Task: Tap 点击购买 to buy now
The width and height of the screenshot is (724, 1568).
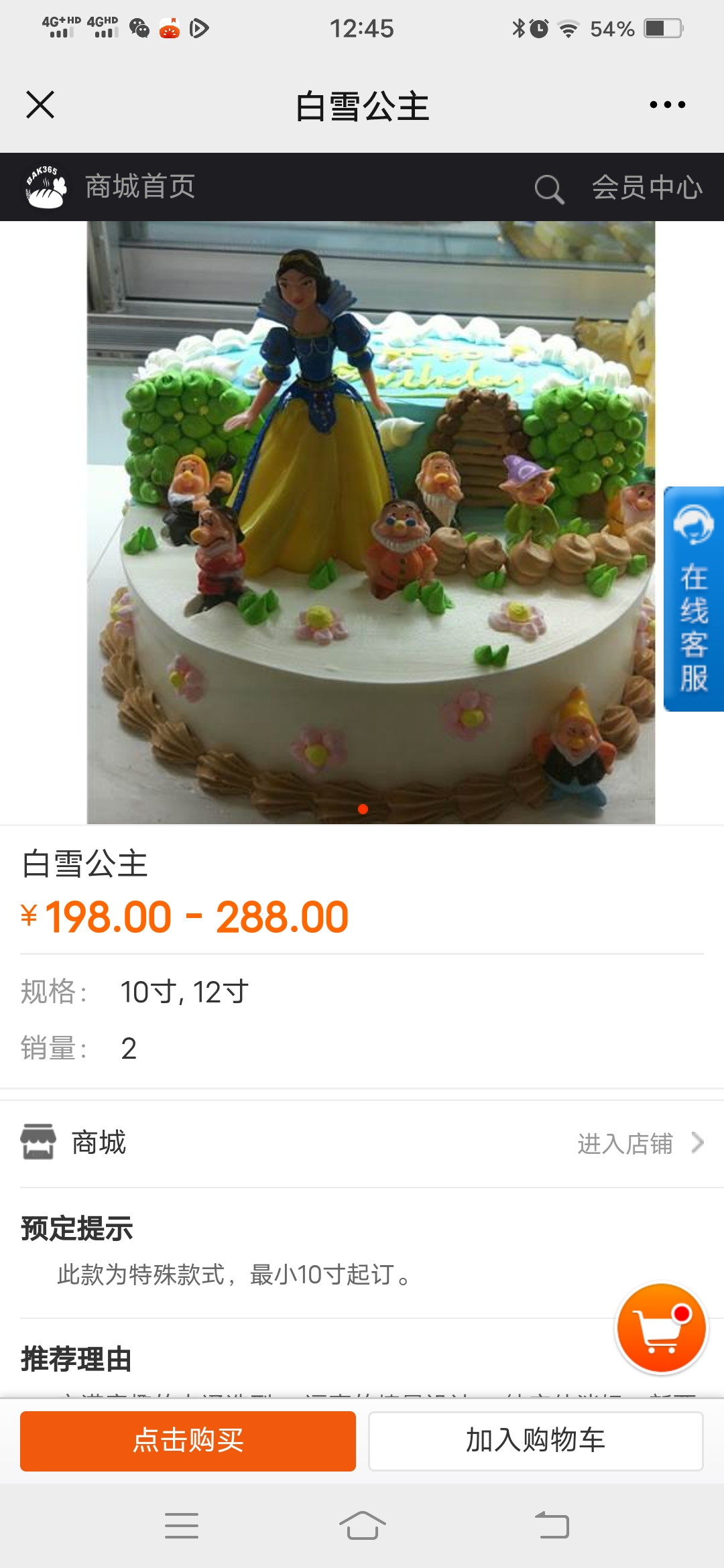Action: [x=188, y=1441]
